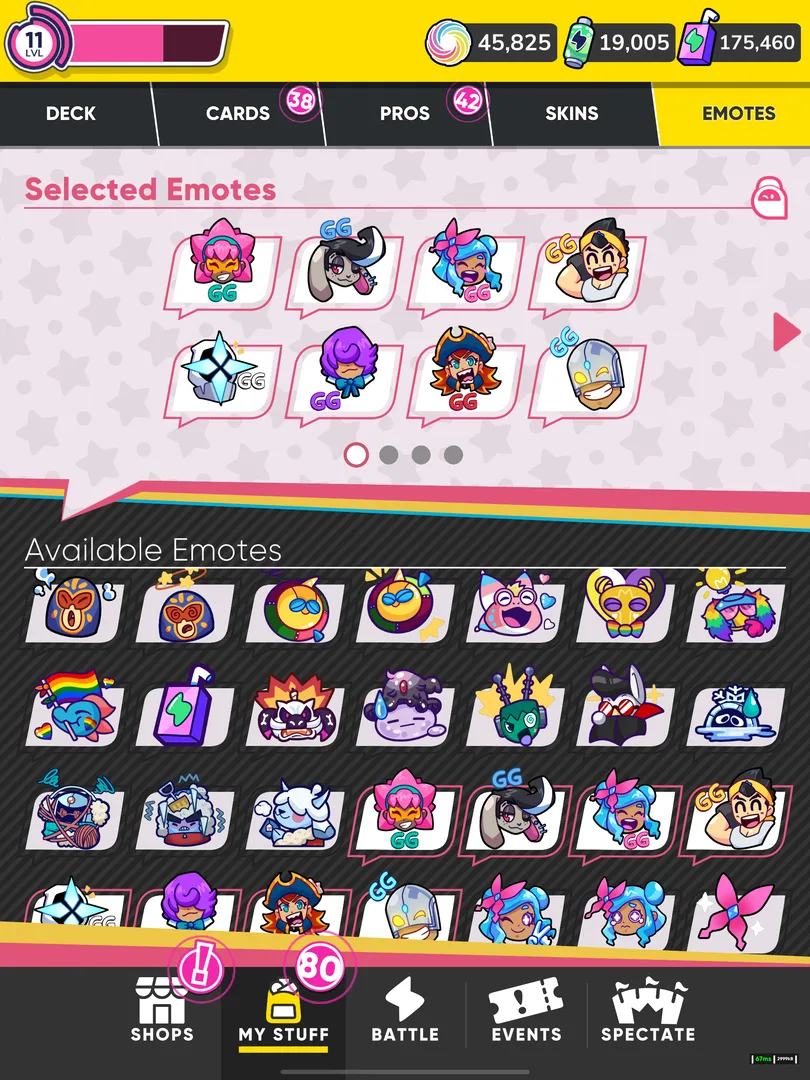This screenshot has width=810, height=1080.
Task: Go to the Pros tab
Action: point(405,114)
